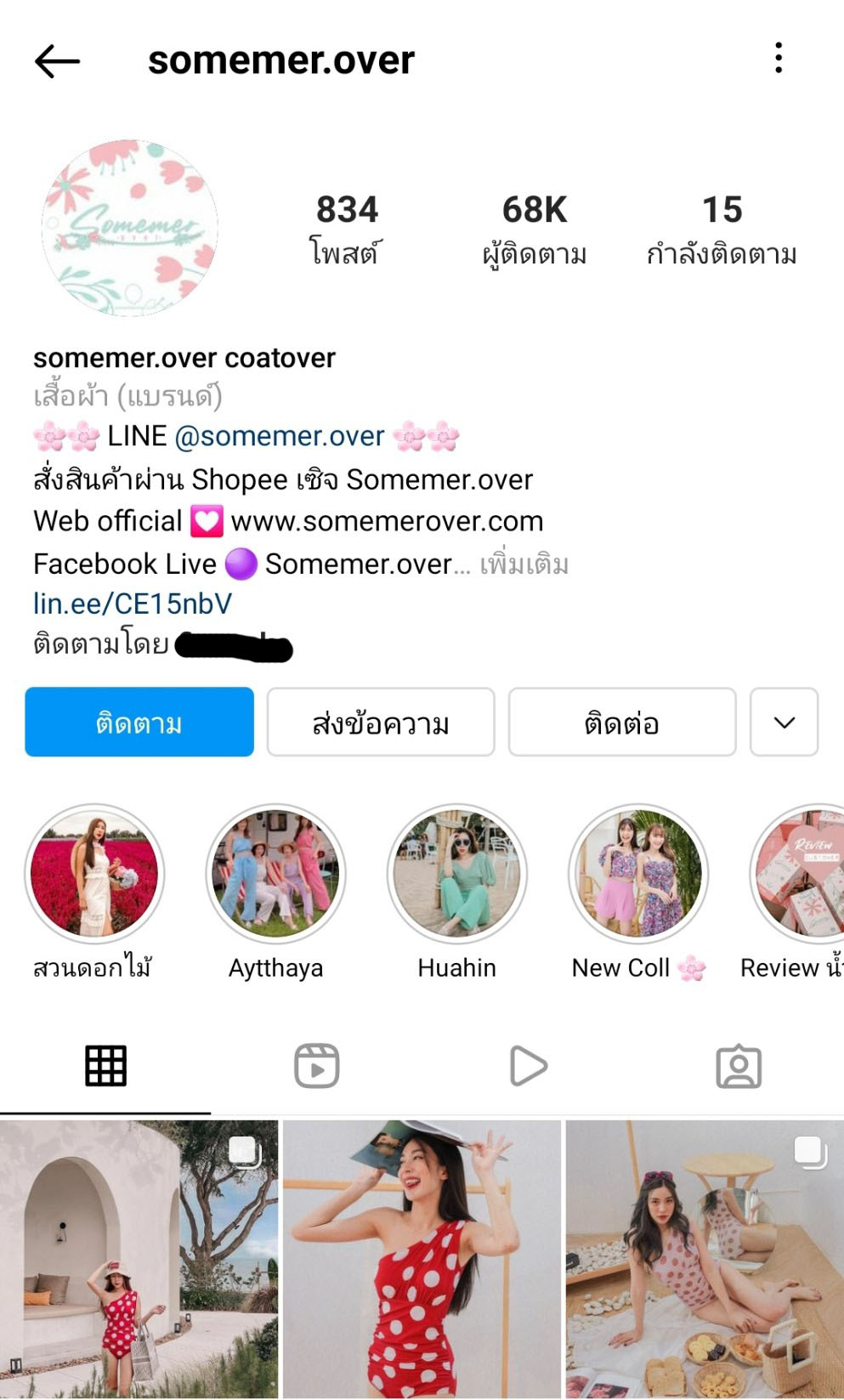This screenshot has width=844, height=1400.
Task: View the 68K followers list
Action: (534, 228)
